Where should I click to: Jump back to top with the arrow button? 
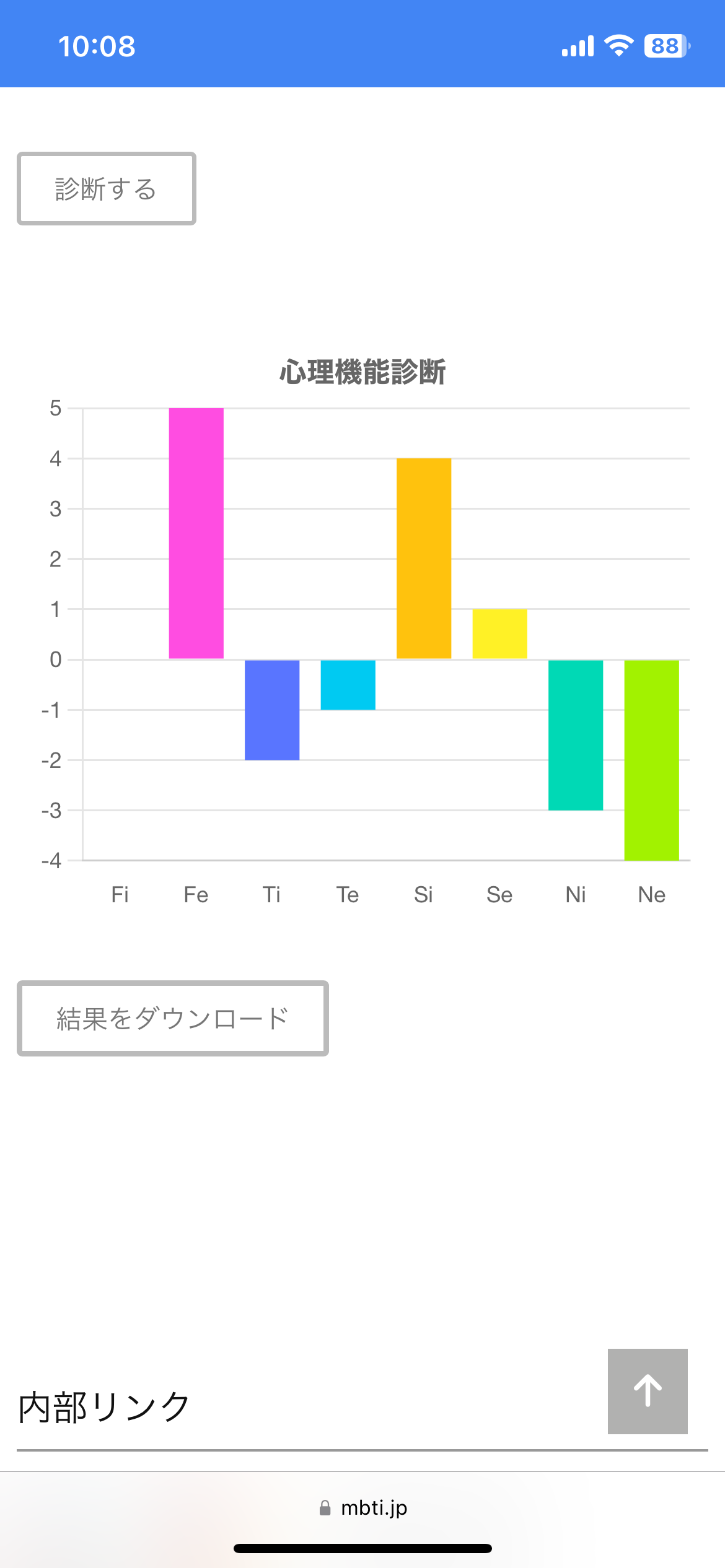[648, 1391]
